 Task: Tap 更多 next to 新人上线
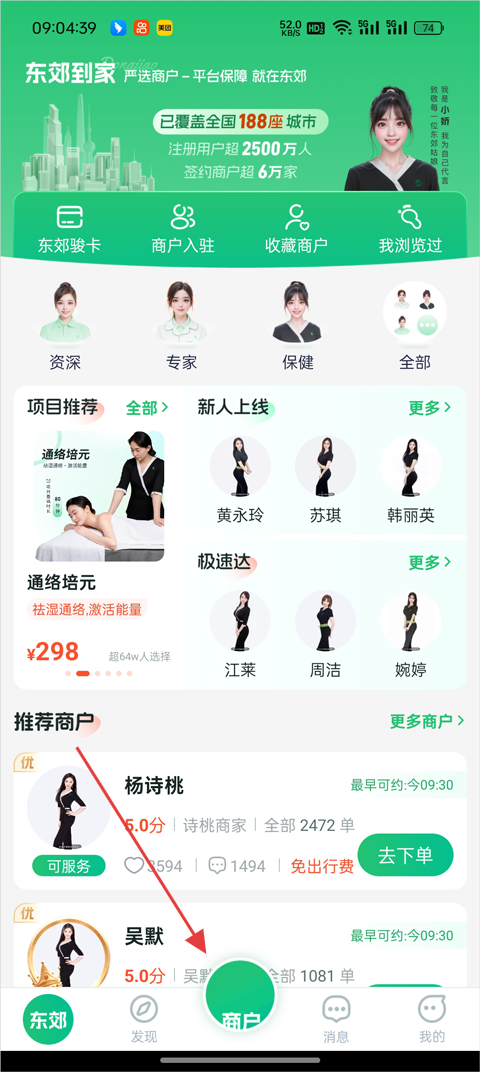pyautogui.click(x=429, y=407)
